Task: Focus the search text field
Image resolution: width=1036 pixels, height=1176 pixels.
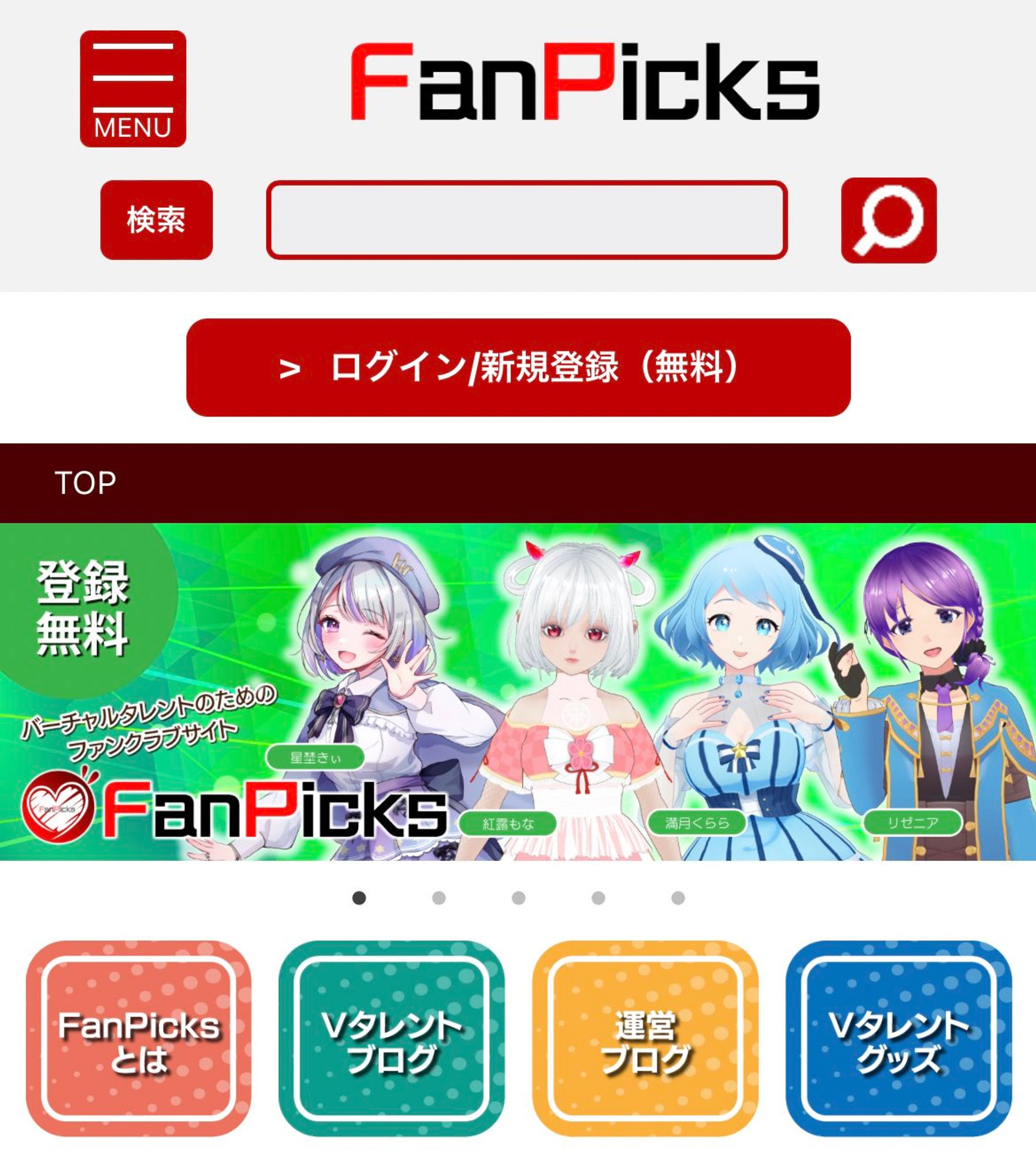Action: click(527, 220)
